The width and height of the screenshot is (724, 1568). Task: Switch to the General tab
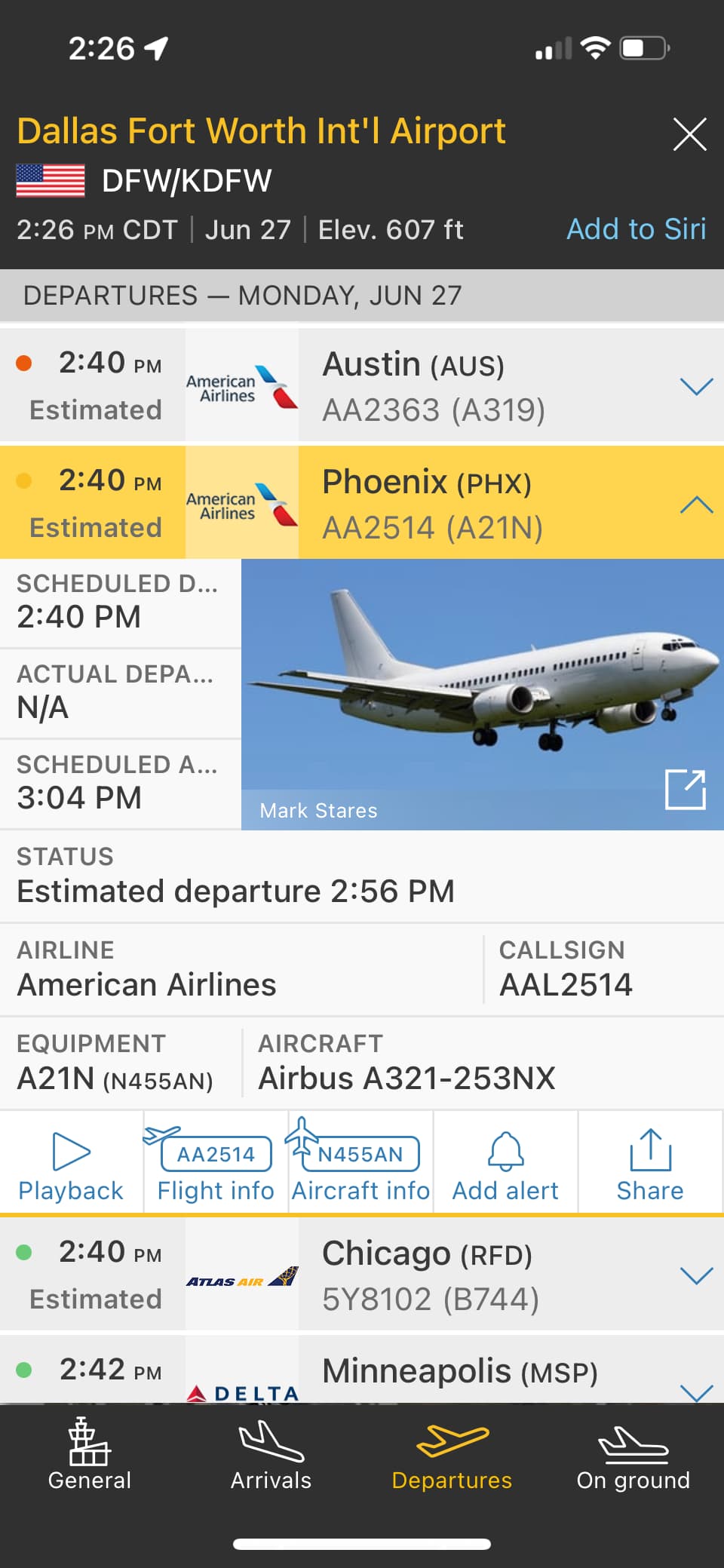[90, 1456]
